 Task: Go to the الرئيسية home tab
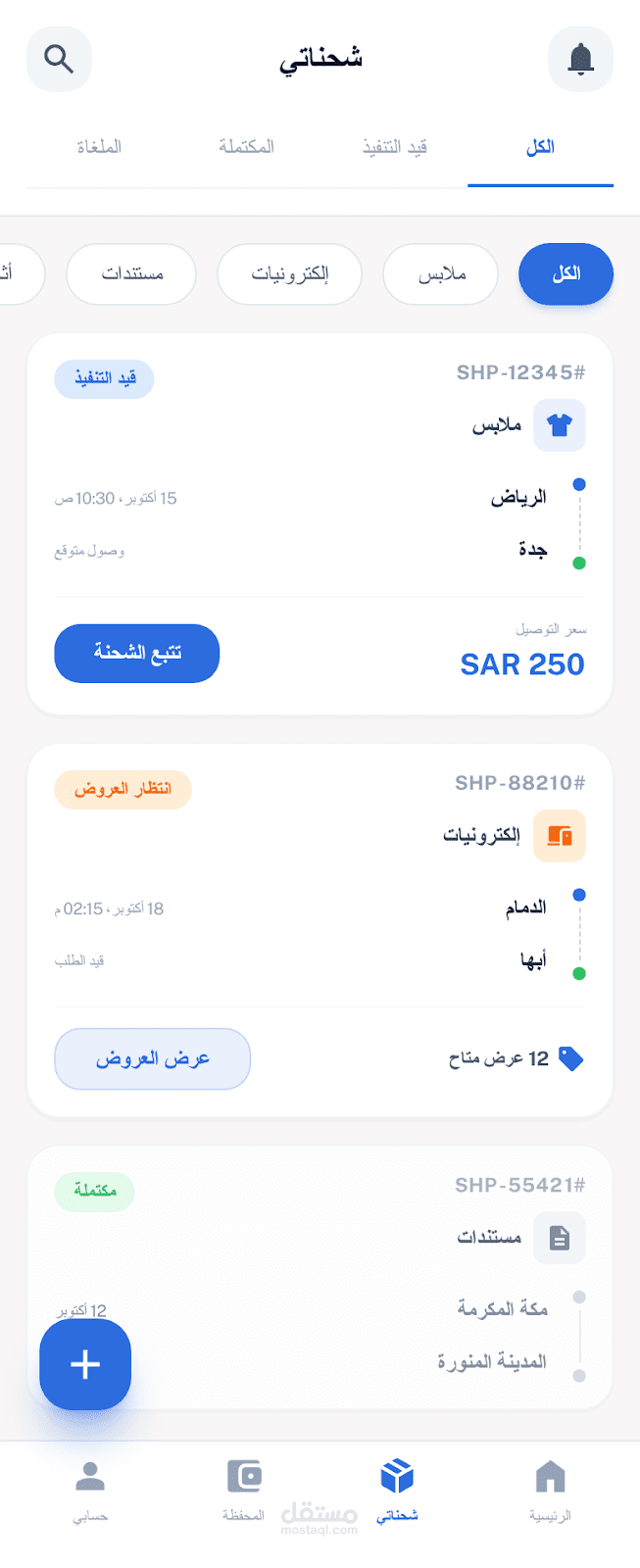[550, 1490]
